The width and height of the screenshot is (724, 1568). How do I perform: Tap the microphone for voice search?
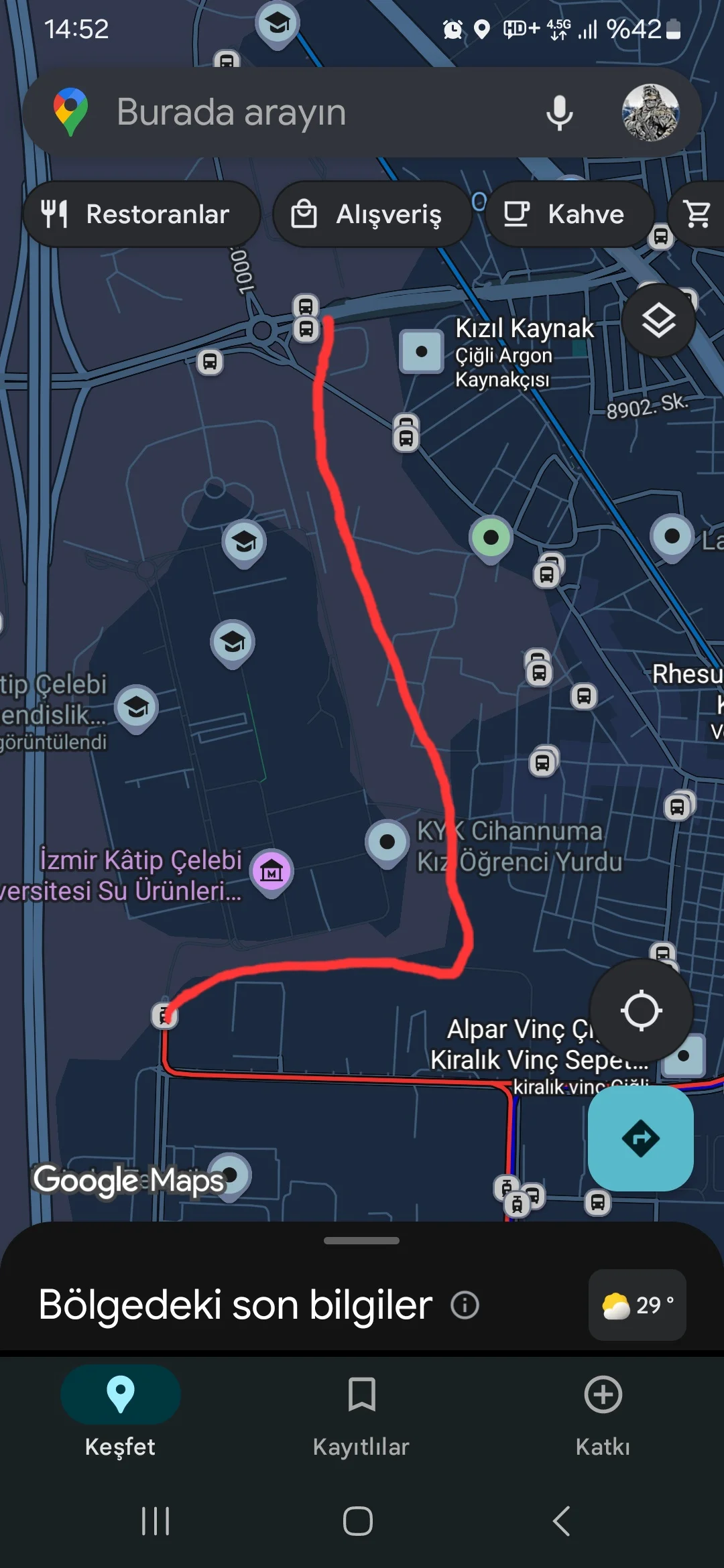click(x=558, y=113)
